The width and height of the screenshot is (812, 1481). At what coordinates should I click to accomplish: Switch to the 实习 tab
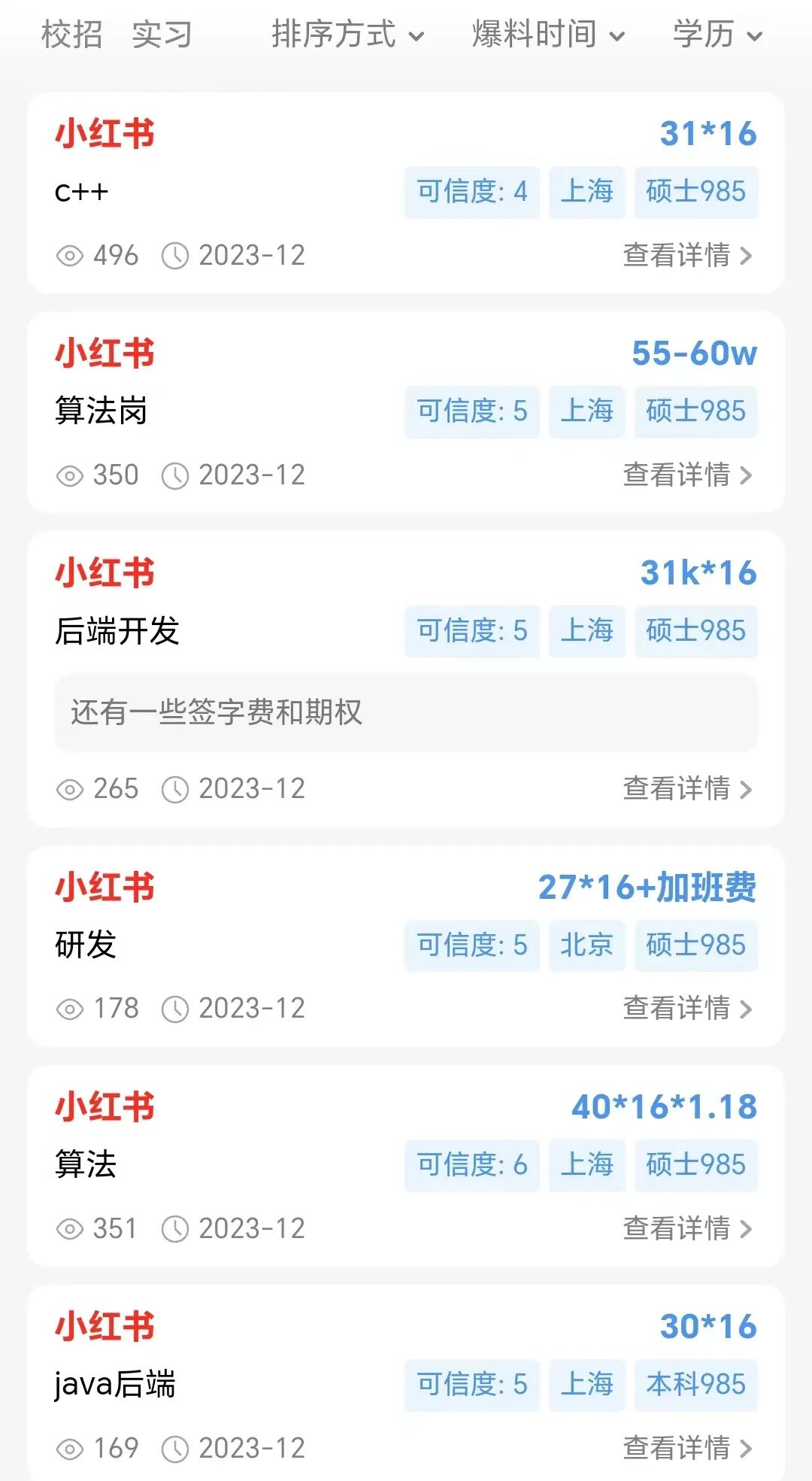[x=162, y=35]
